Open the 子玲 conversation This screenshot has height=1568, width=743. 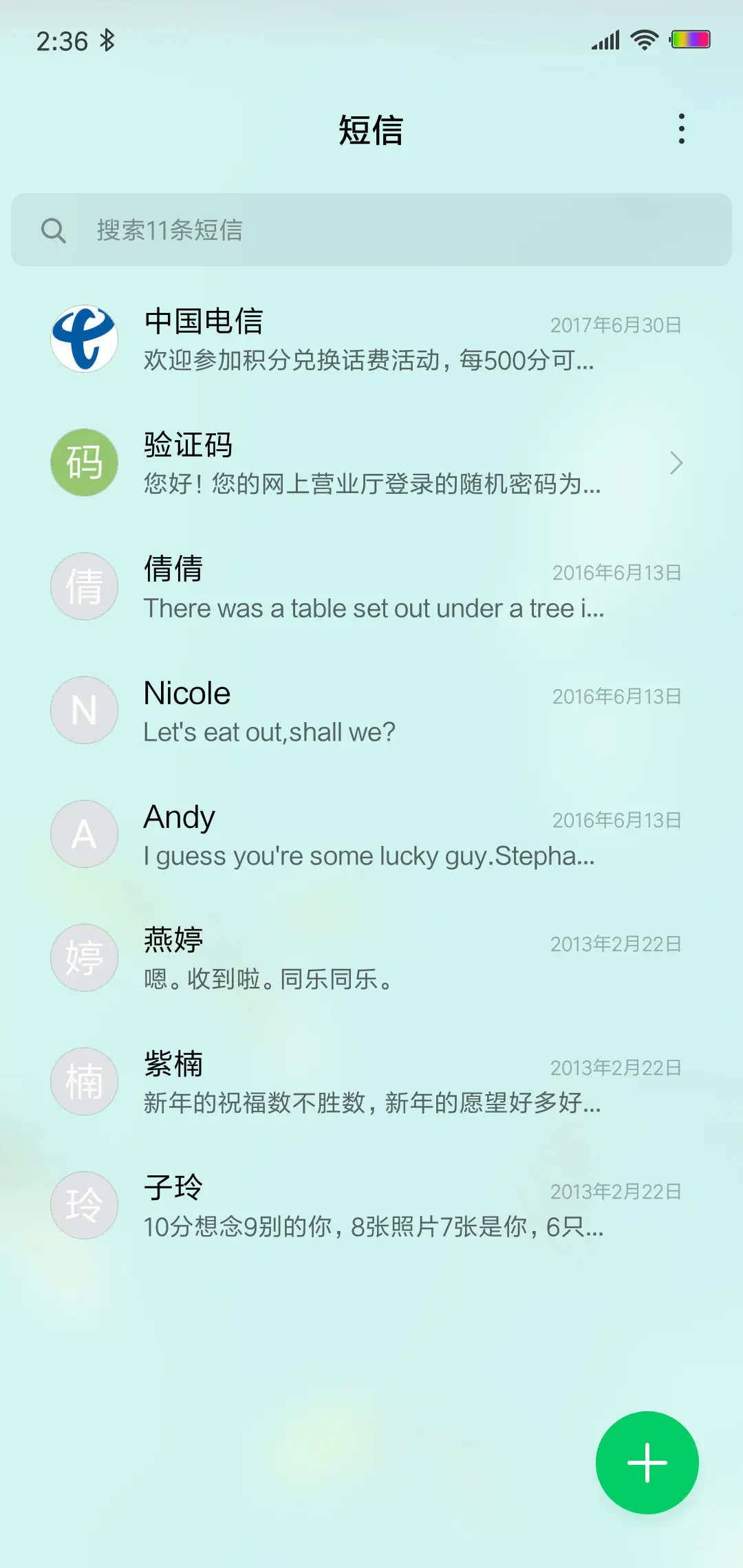click(371, 1205)
